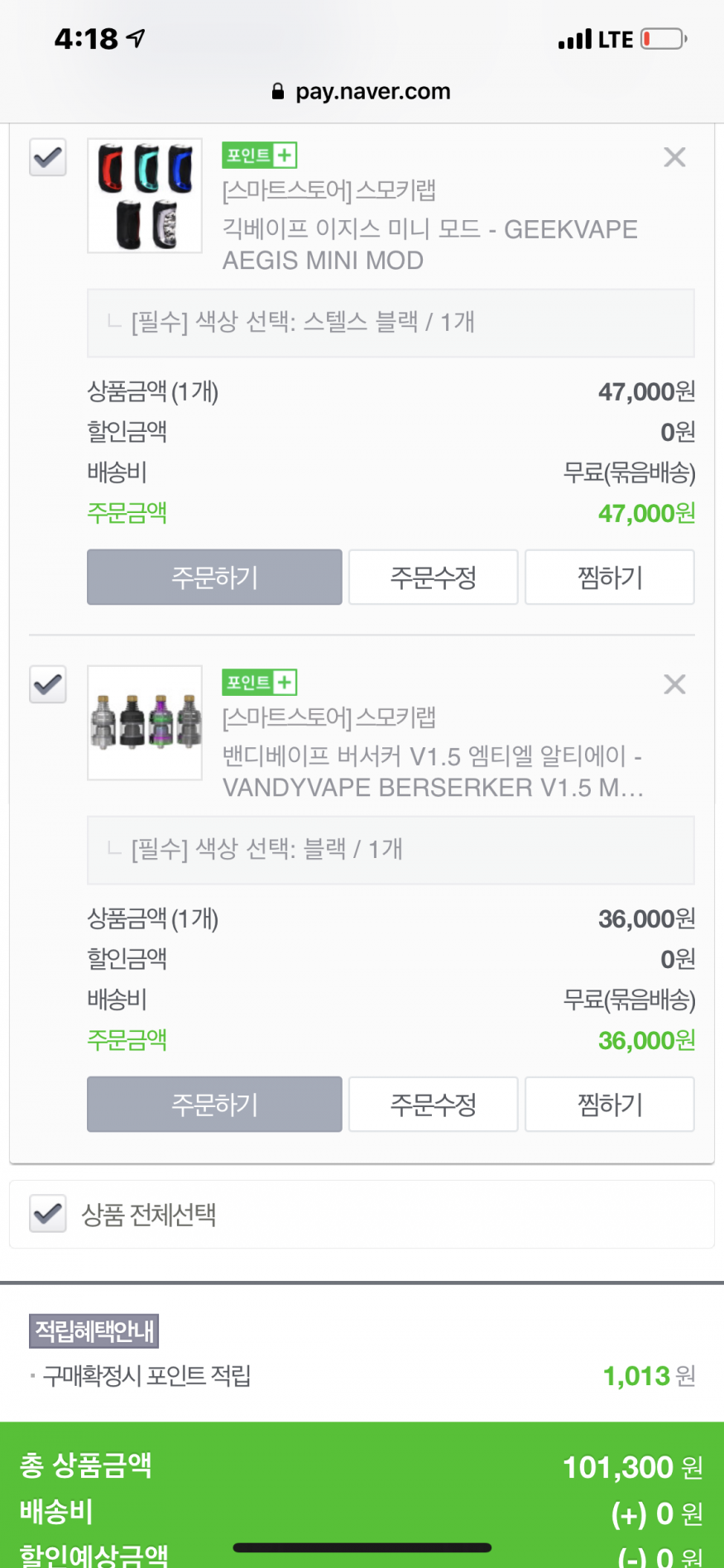Uncheck the VANDYVAPE BERSERKER item checkbox
The image size is (724, 1568).
[x=48, y=684]
